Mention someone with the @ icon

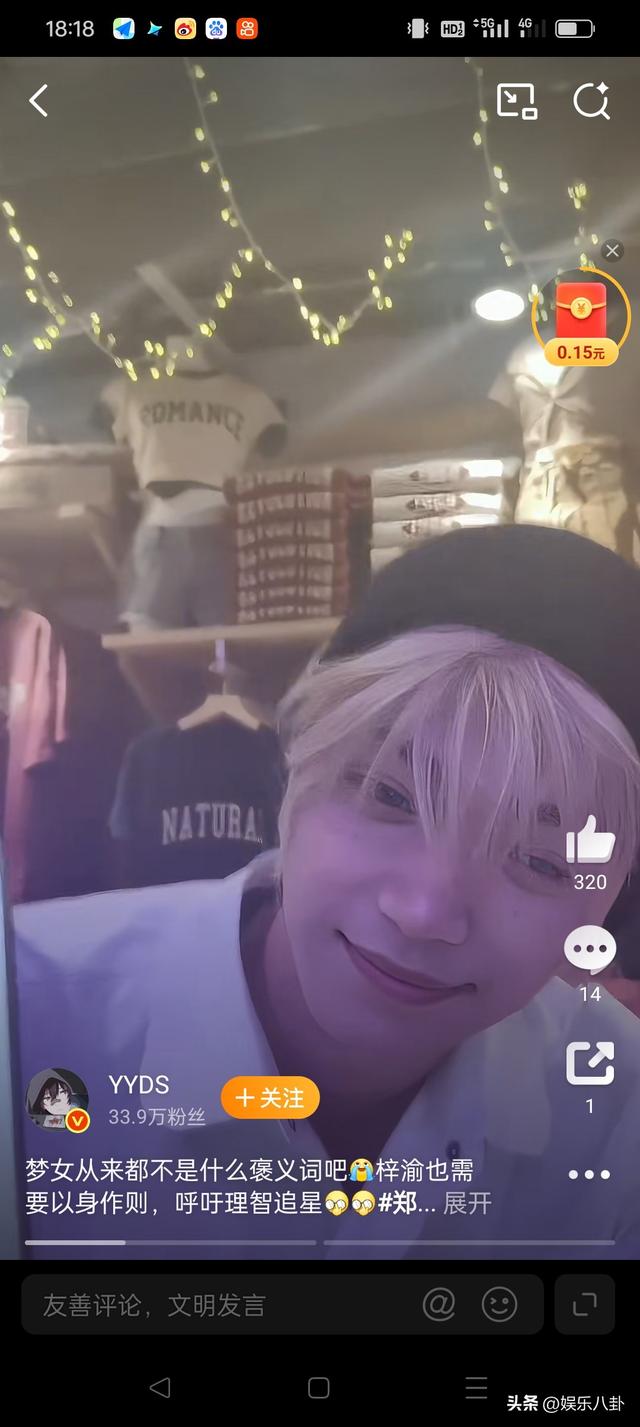point(438,1304)
